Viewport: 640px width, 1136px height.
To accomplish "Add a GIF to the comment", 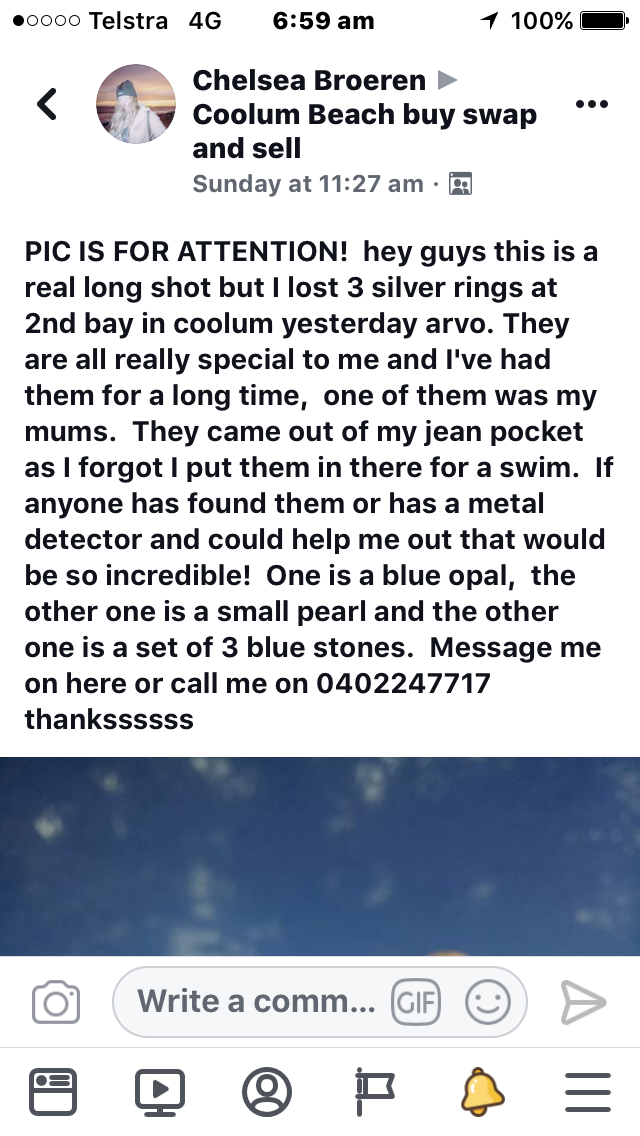I will coord(415,1002).
